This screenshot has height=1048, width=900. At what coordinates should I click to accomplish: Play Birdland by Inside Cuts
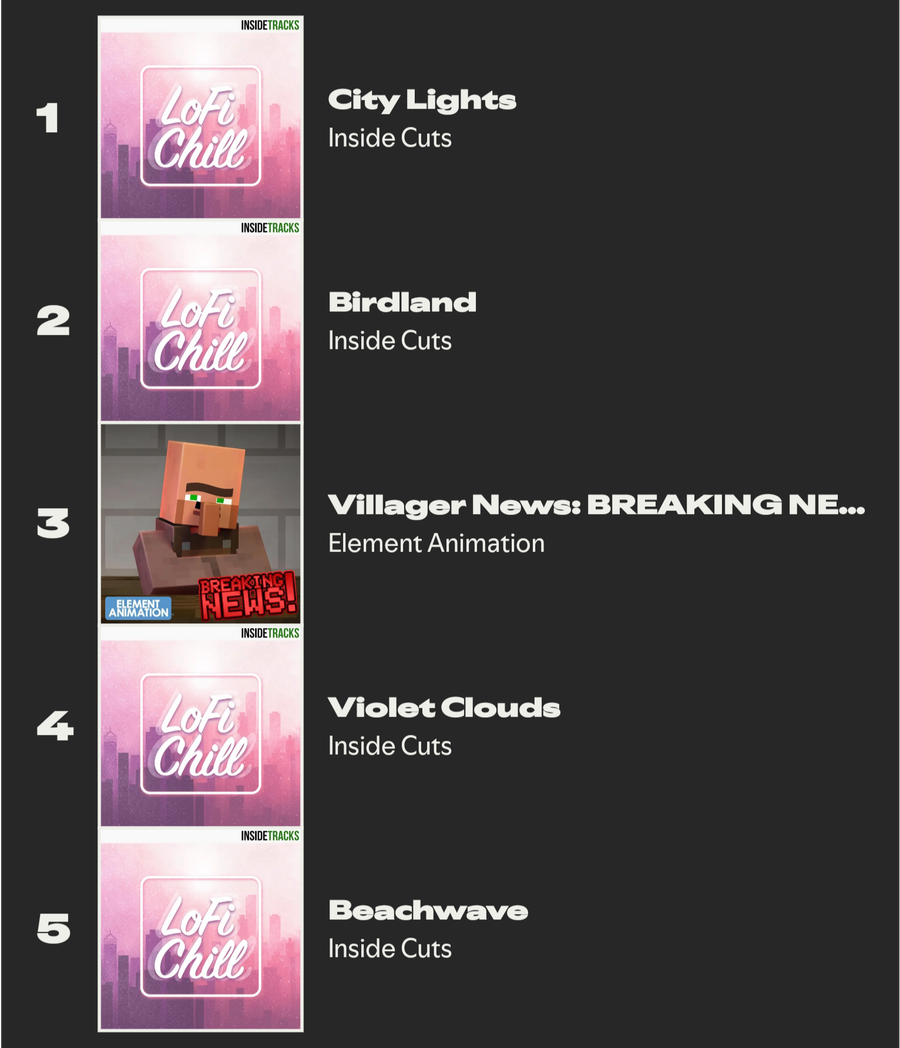point(402,302)
